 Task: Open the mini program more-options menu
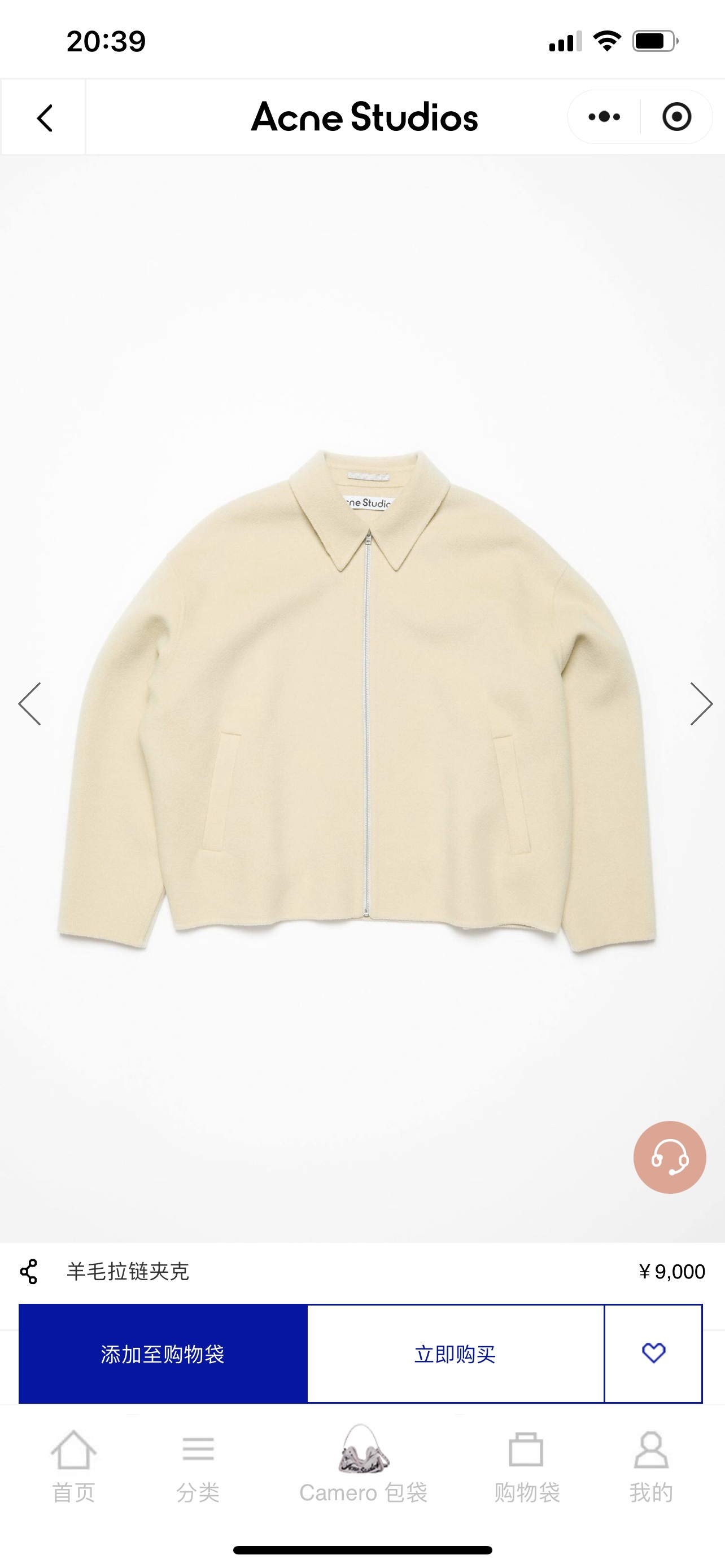[x=604, y=117]
